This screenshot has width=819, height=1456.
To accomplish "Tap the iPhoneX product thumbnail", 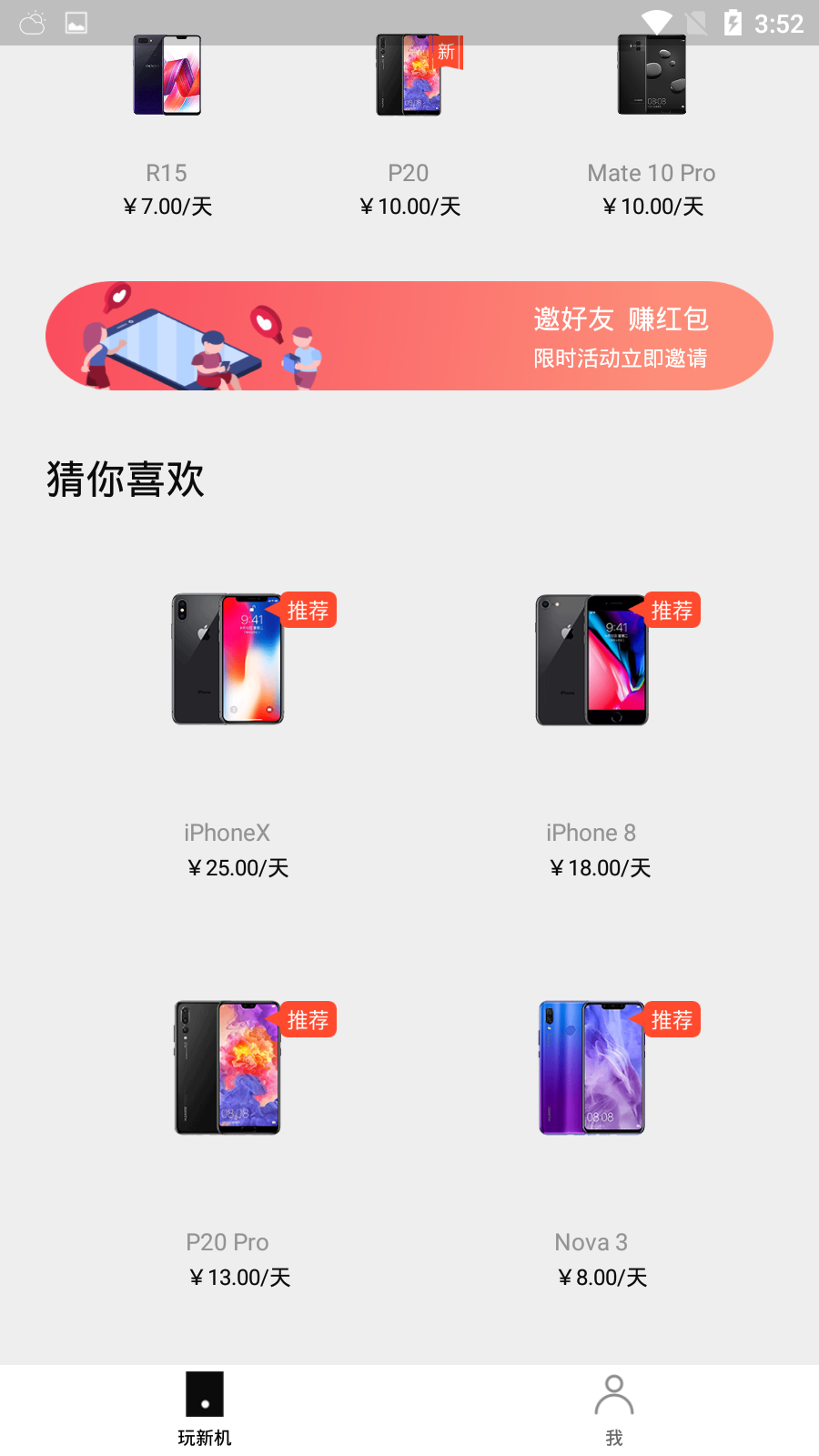I will click(x=227, y=660).
